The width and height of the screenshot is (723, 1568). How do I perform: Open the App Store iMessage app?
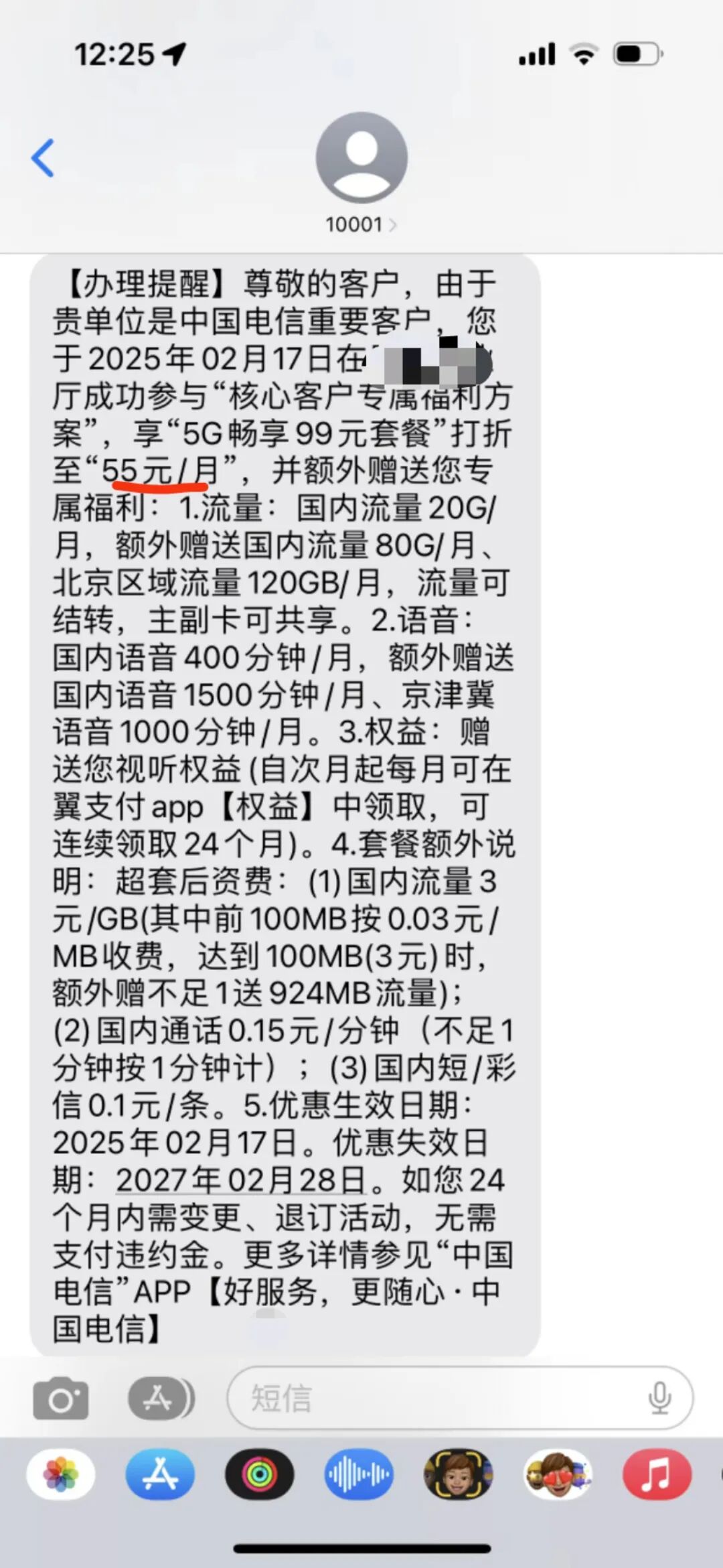(160, 1474)
